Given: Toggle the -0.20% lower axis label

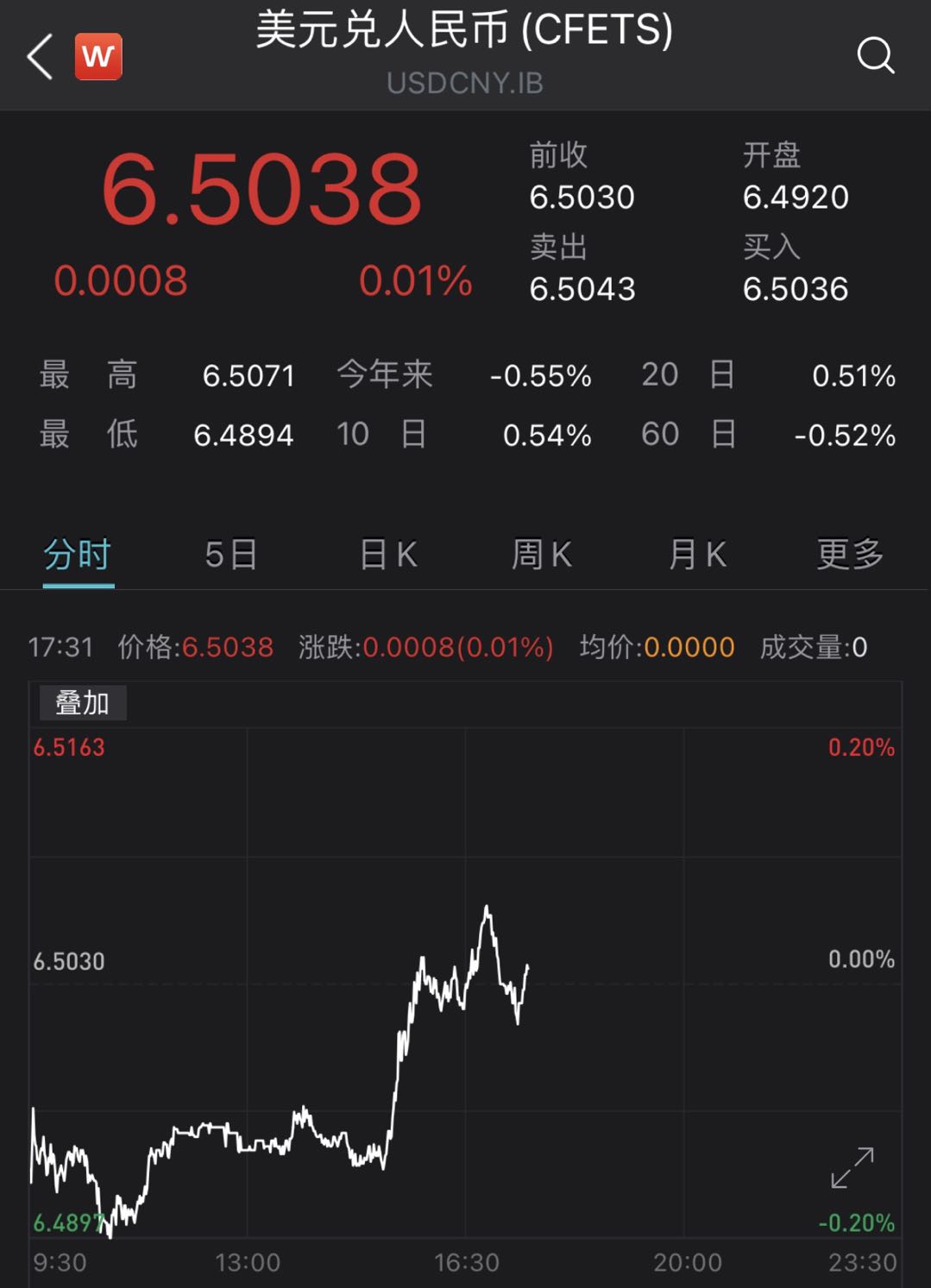Looking at the screenshot, I should click(x=855, y=1222).
